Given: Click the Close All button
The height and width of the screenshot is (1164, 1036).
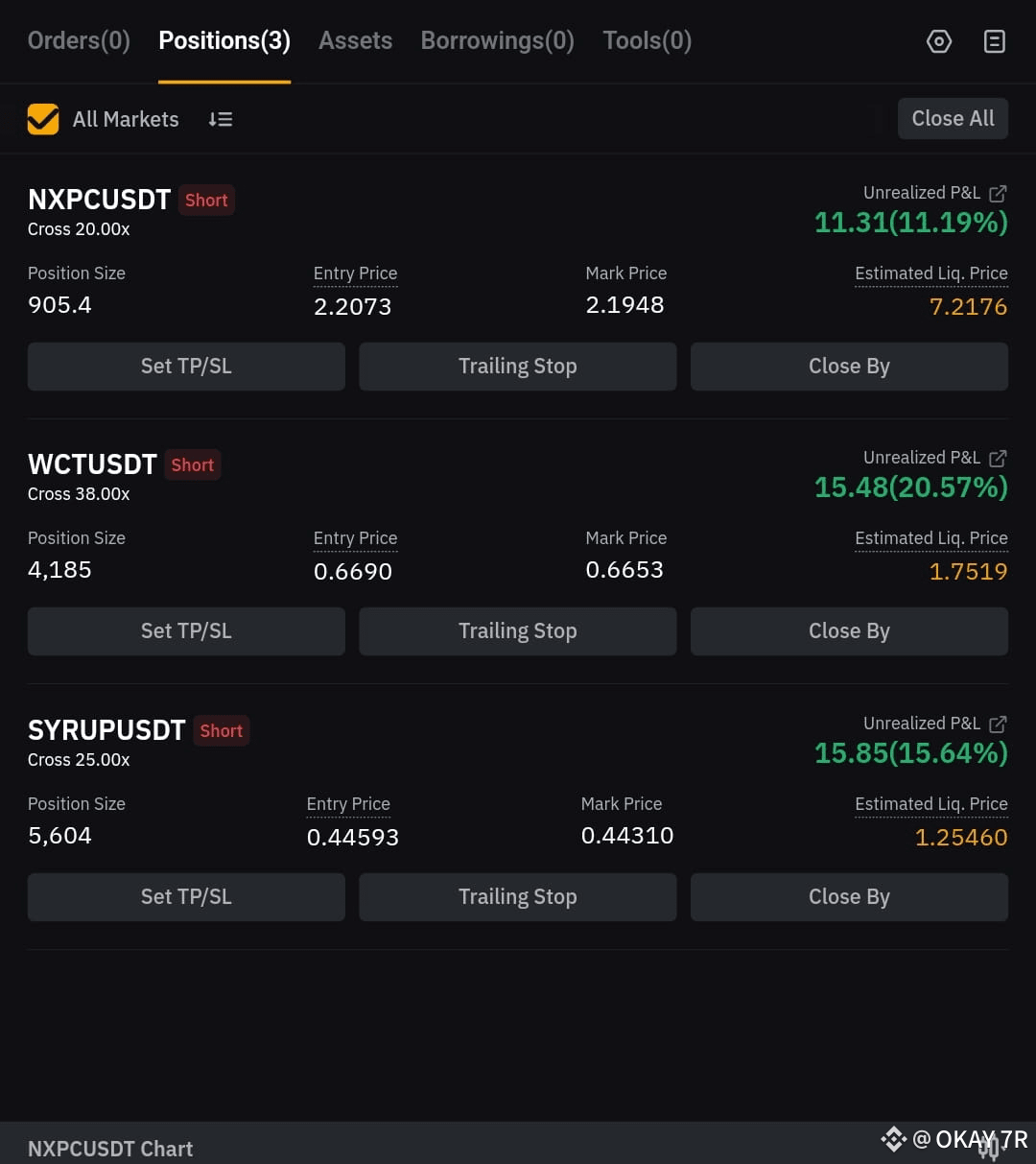Looking at the screenshot, I should pos(953,118).
